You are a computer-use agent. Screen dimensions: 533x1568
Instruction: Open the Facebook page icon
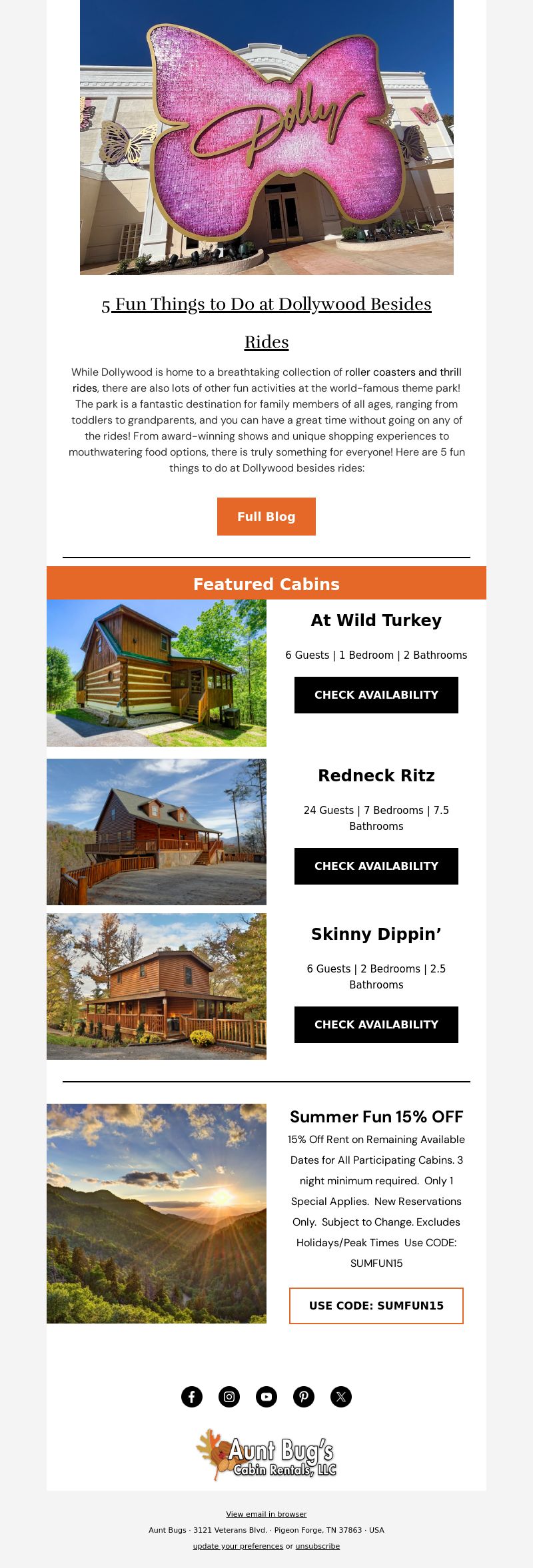click(192, 1397)
